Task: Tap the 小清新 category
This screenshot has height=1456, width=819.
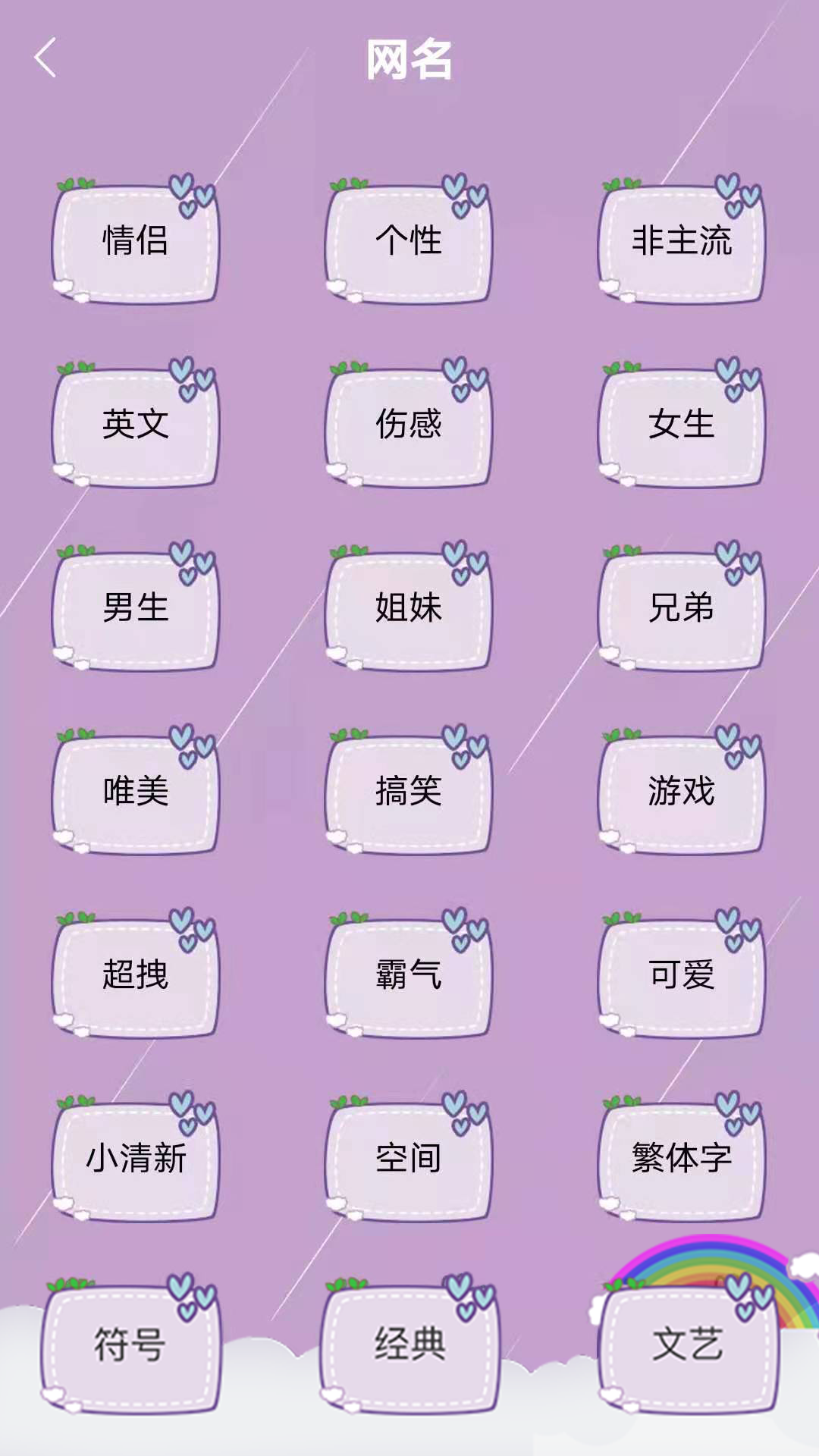Action: pyautogui.click(x=136, y=1159)
